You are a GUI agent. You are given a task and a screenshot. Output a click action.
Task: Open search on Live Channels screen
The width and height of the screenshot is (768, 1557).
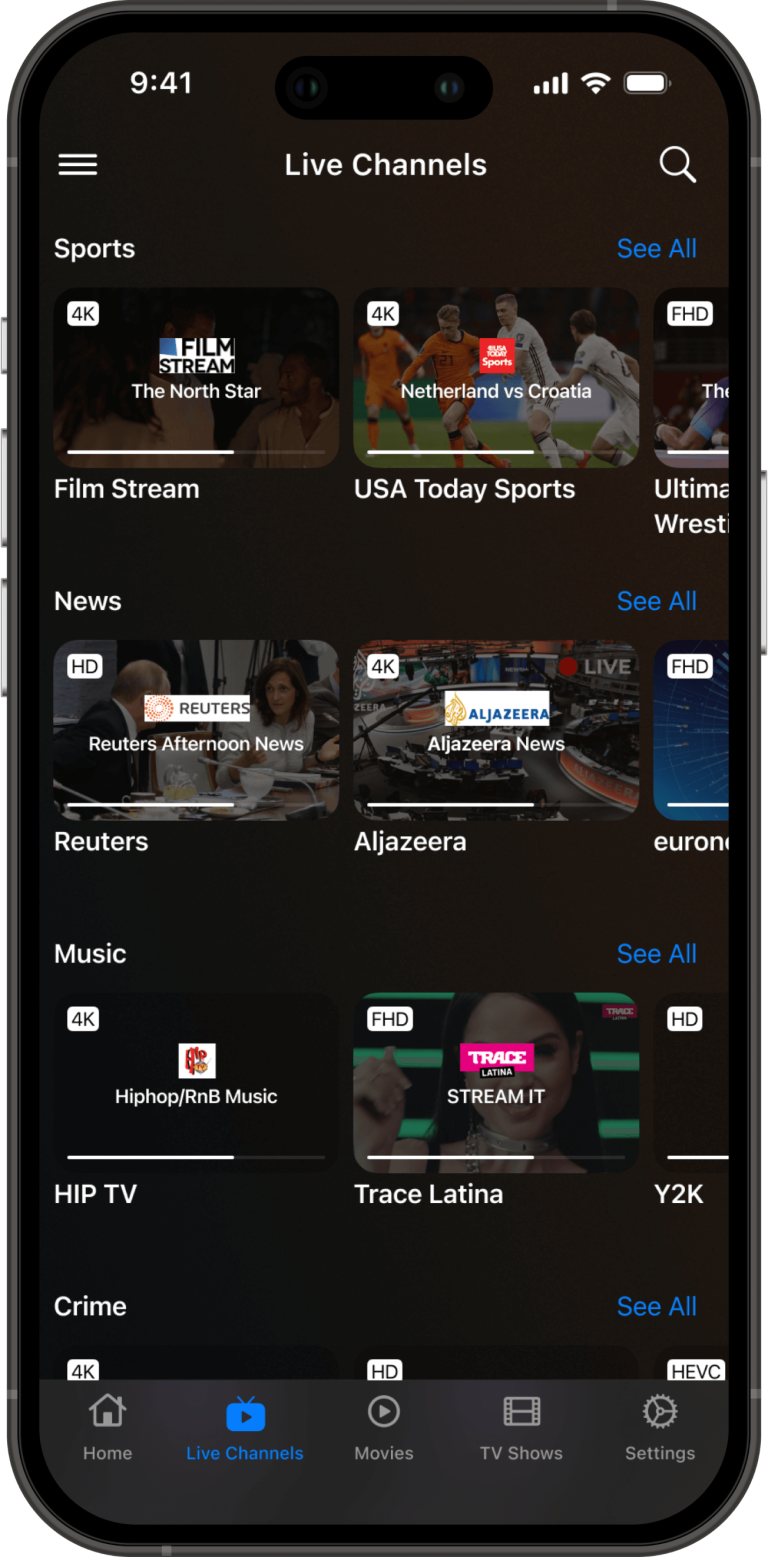[677, 164]
